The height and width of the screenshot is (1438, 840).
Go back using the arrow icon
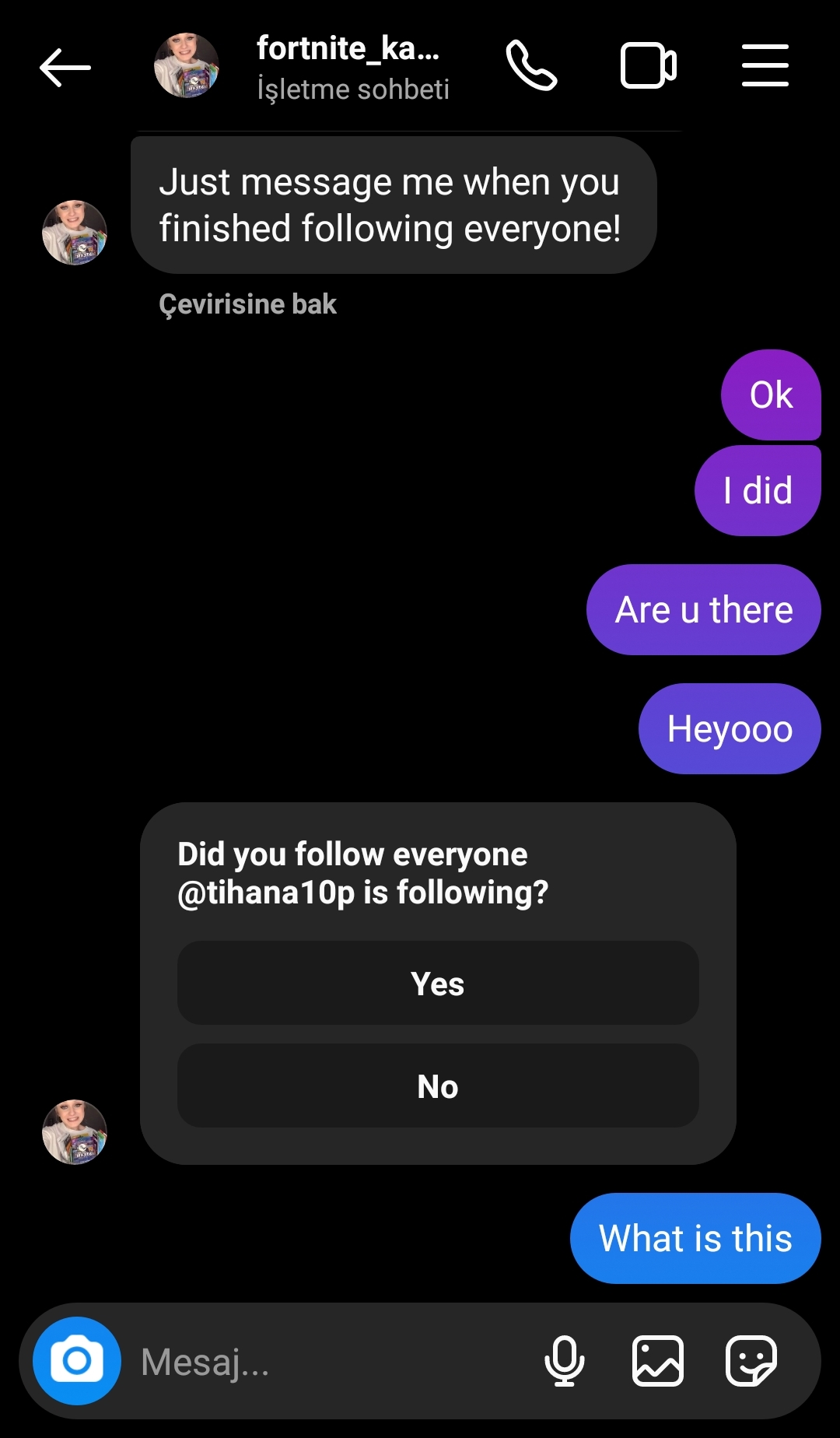[65, 67]
